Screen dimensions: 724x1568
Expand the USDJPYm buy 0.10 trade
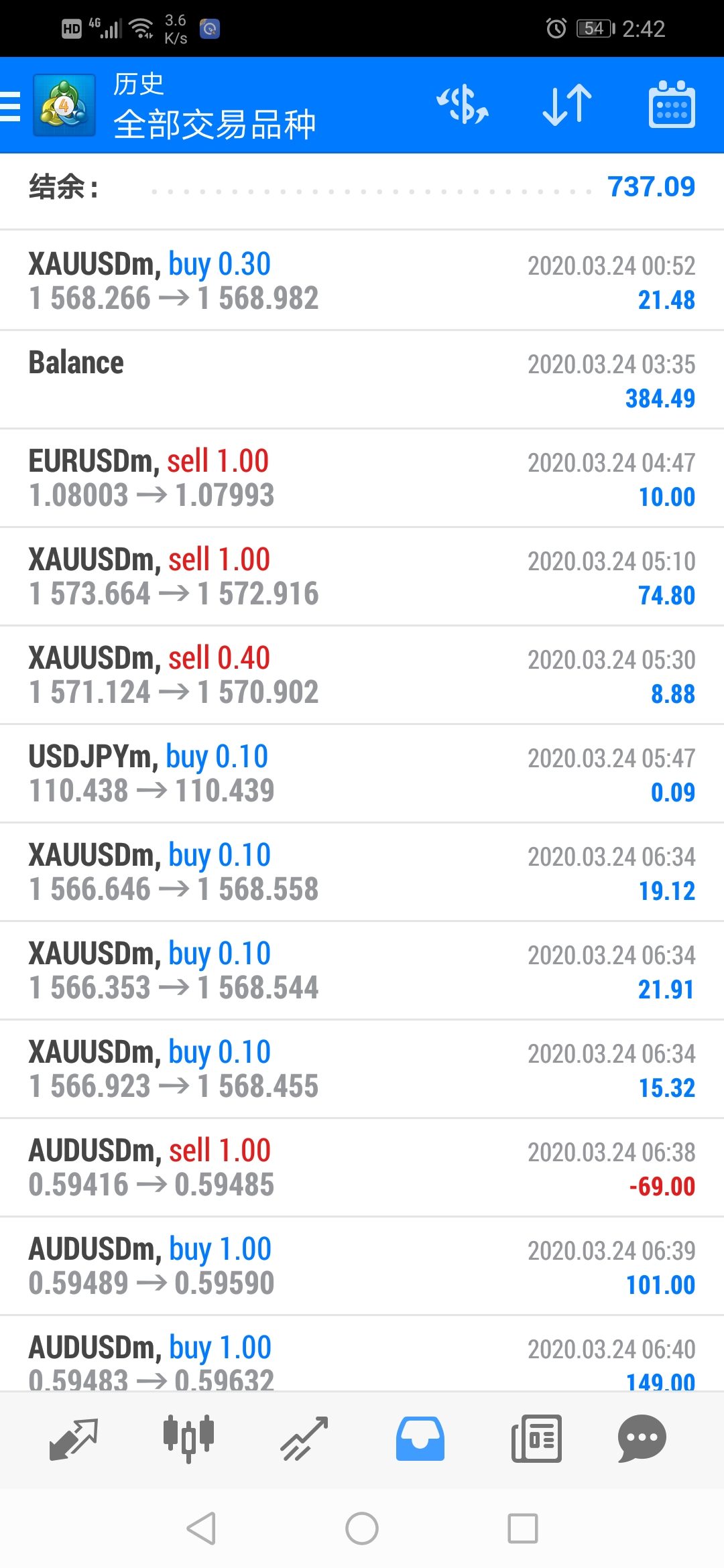(362, 773)
